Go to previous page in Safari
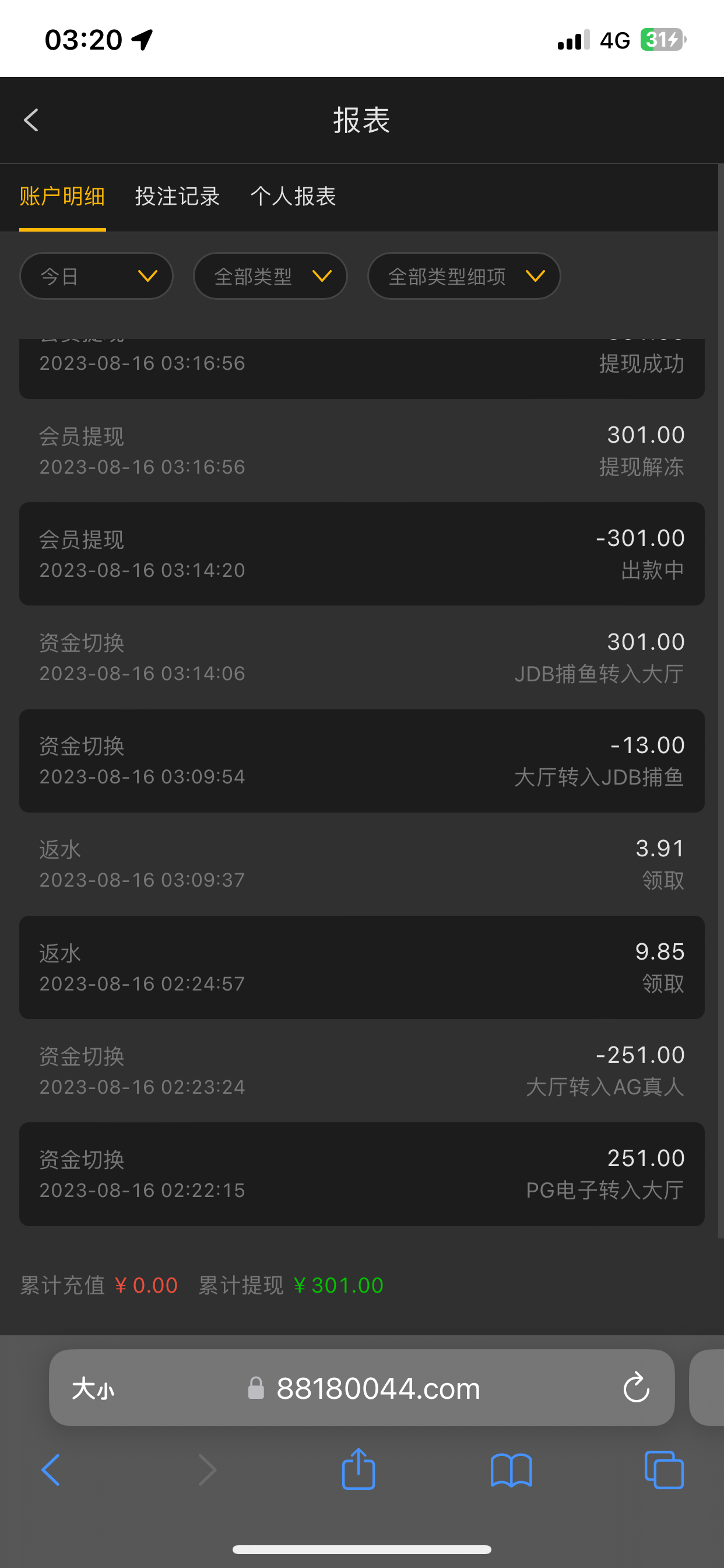724x1568 pixels. click(x=51, y=1470)
